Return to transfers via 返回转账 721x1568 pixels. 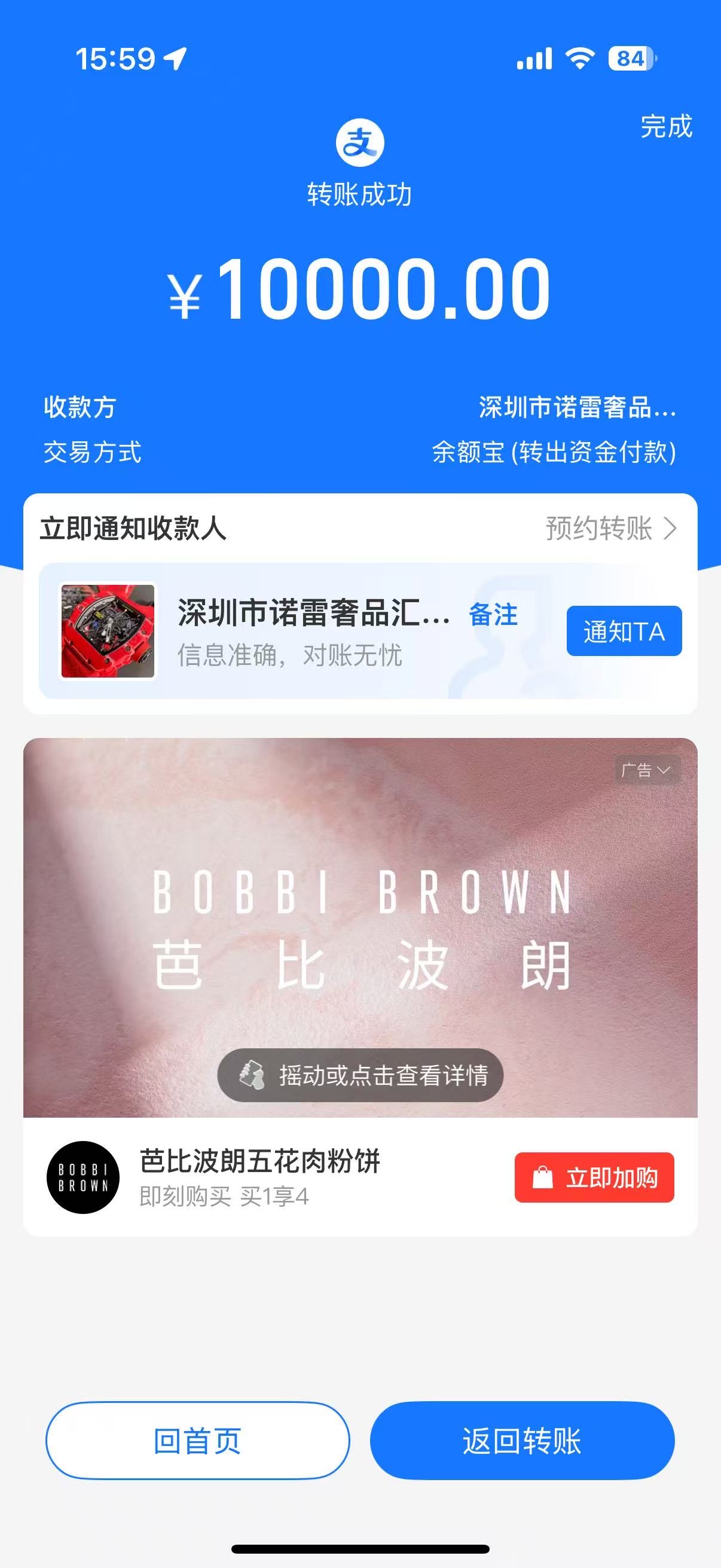tap(522, 1441)
